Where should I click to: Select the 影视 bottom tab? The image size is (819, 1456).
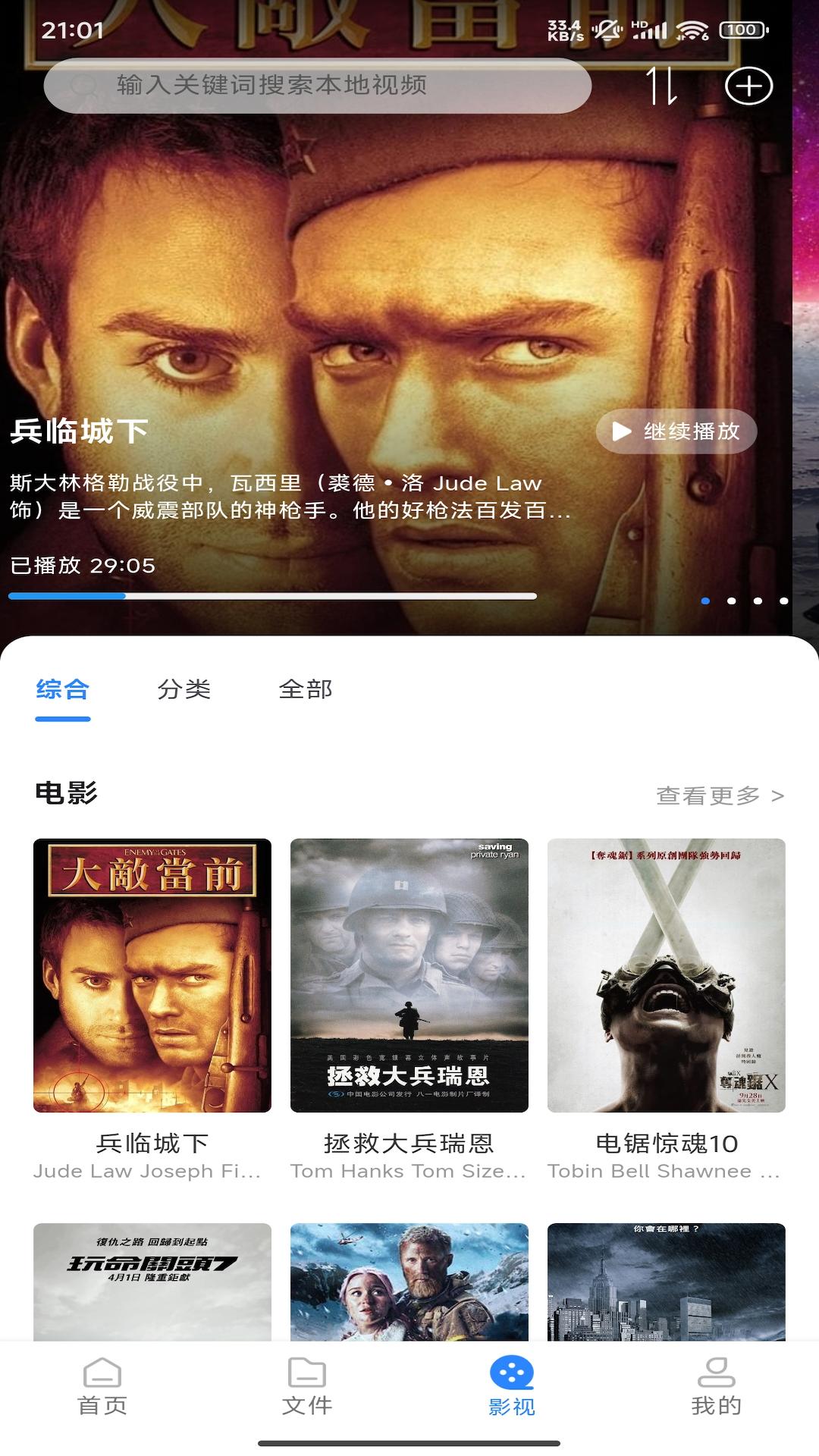pyautogui.click(x=512, y=1388)
